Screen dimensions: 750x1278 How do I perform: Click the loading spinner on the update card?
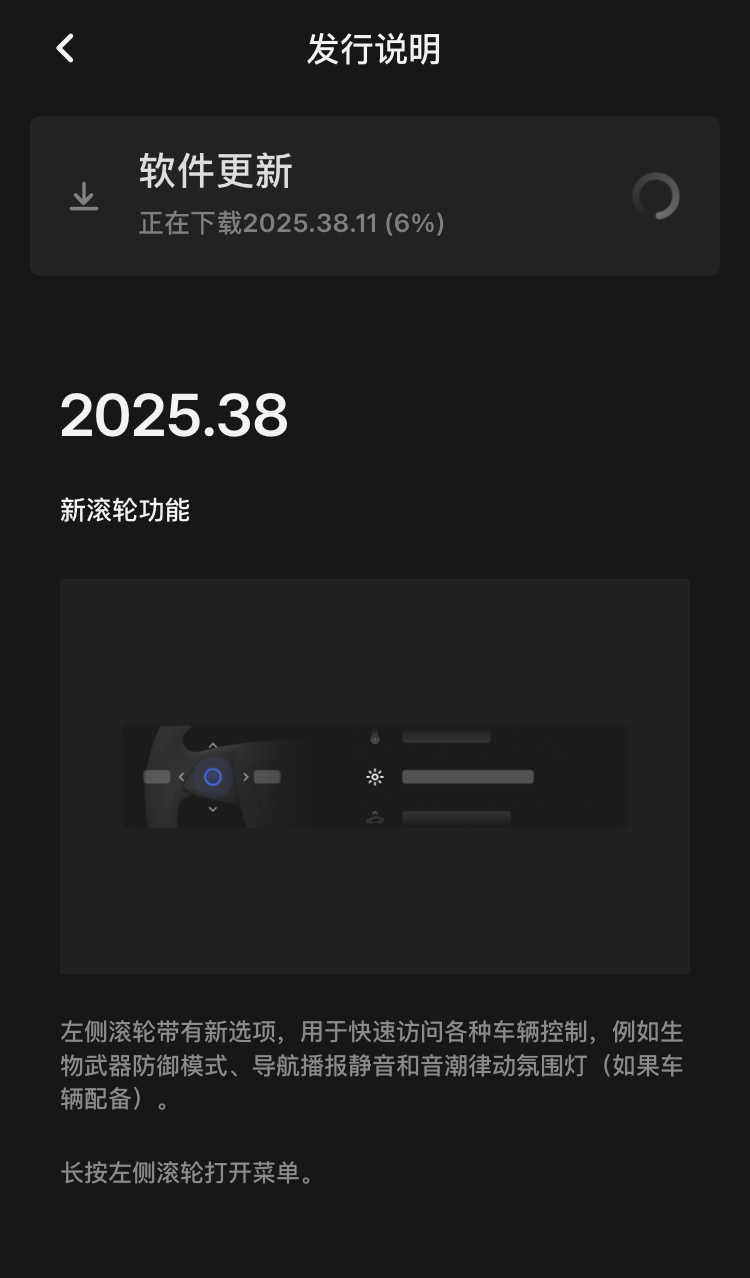[x=657, y=196]
